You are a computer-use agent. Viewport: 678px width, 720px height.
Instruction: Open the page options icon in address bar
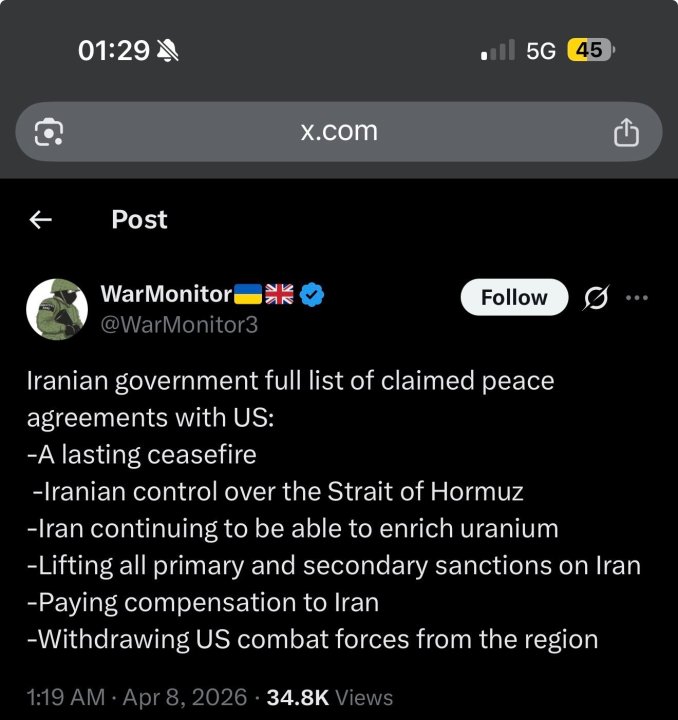[x=50, y=132]
